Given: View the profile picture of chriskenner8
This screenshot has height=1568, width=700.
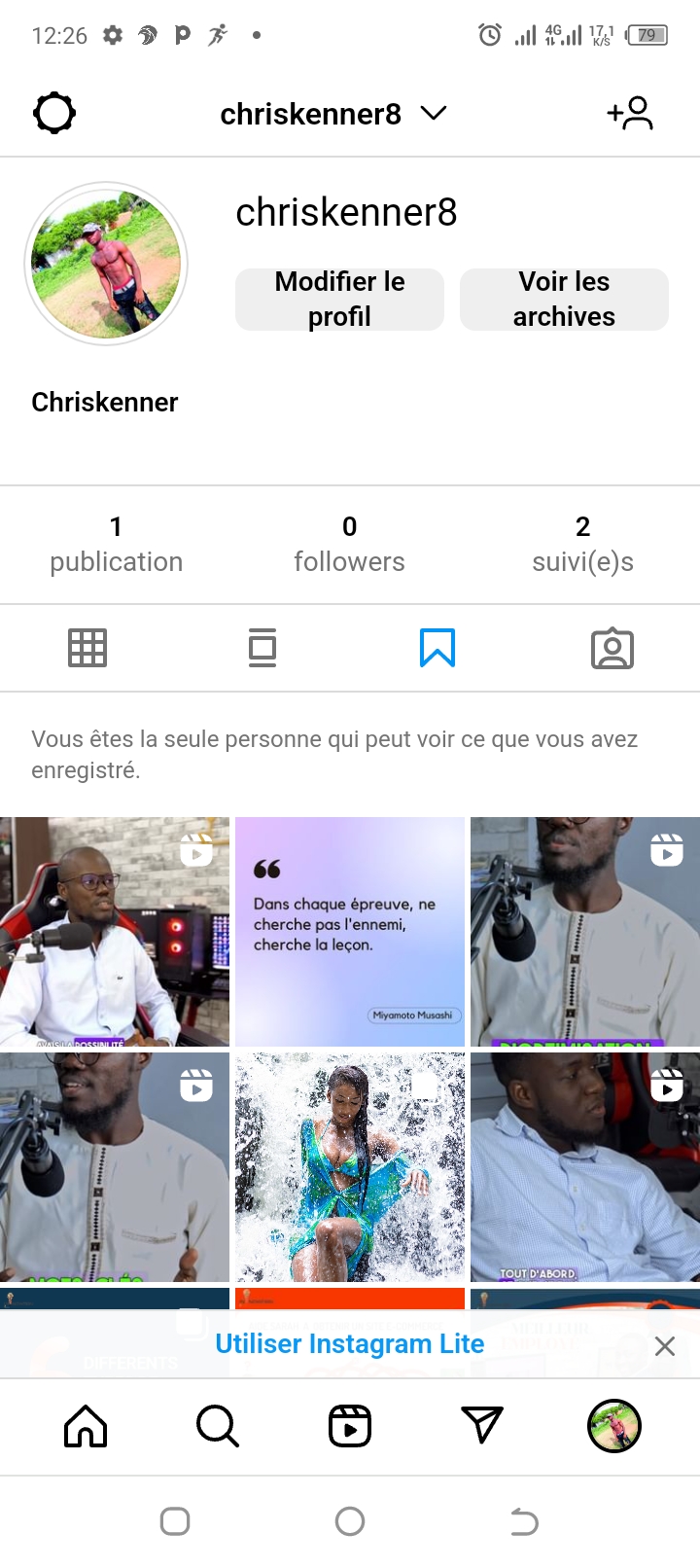Looking at the screenshot, I should click(x=106, y=264).
